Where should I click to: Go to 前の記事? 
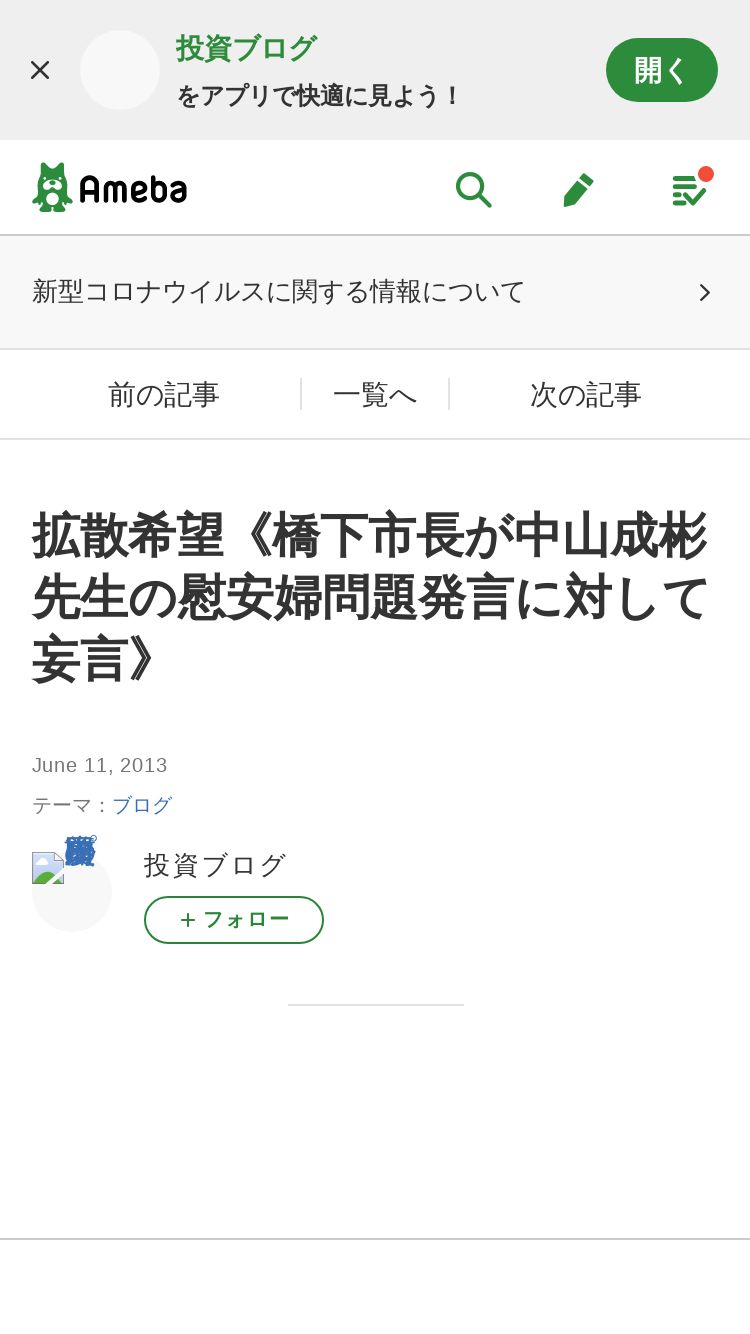point(163,394)
